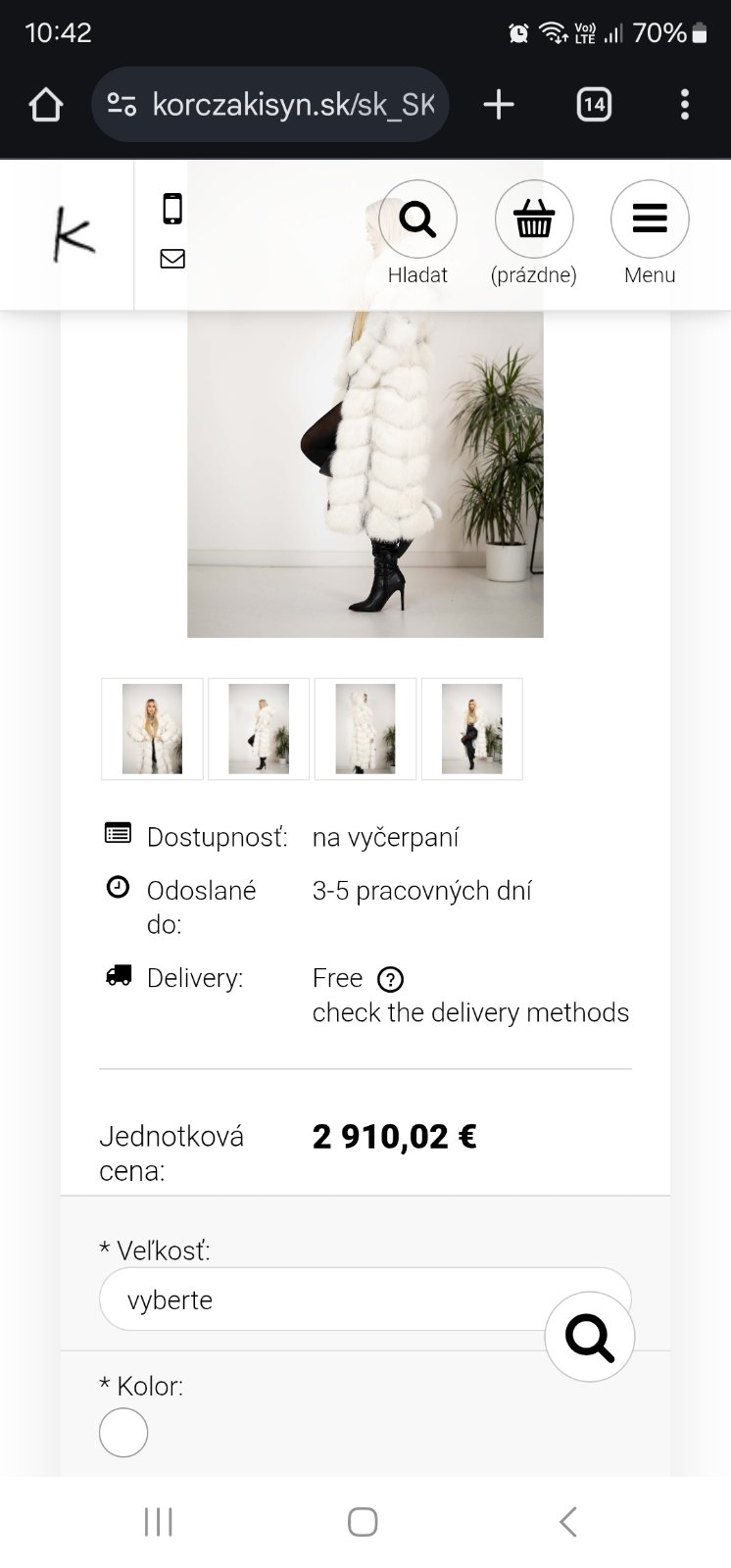The image size is (731, 1568).
Task: Open a new browser tab
Action: [499, 105]
